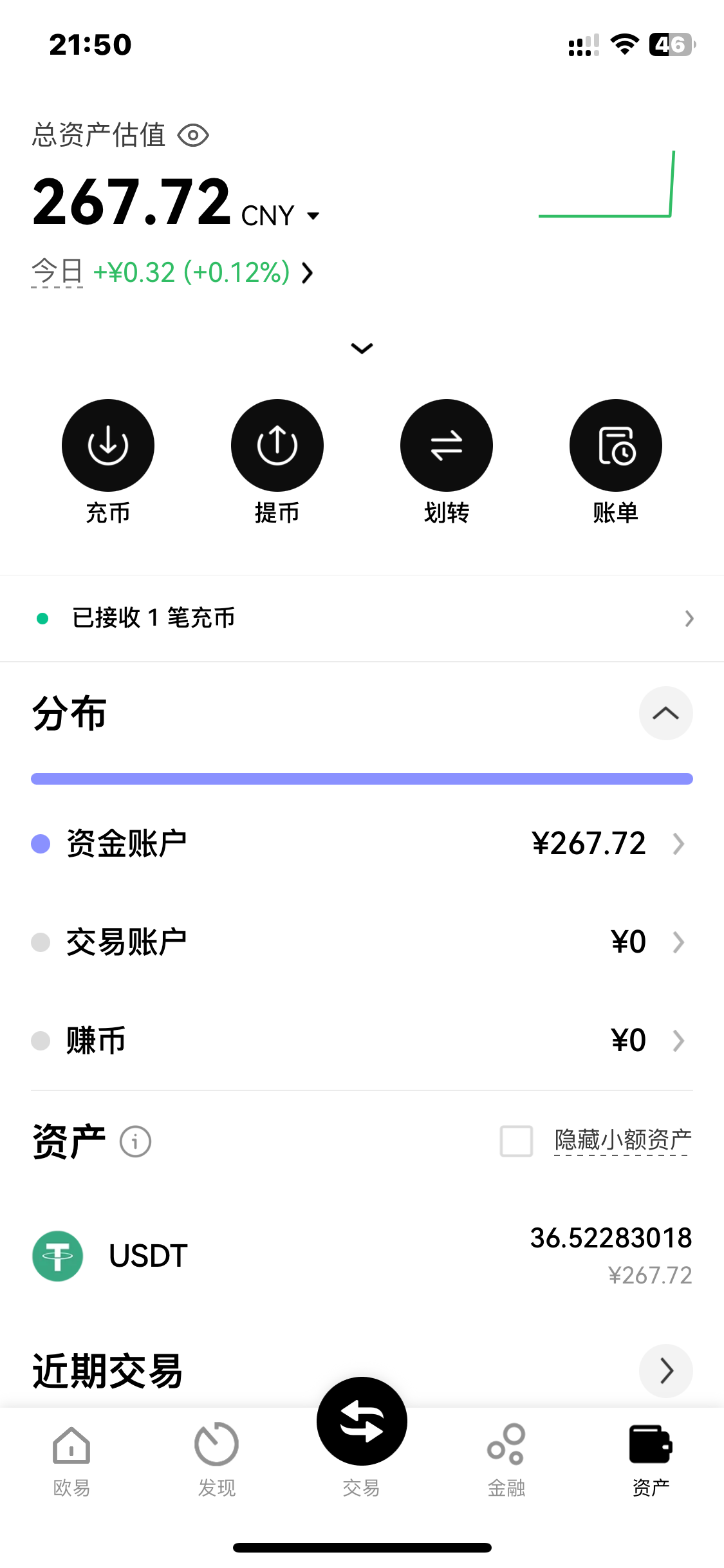This screenshot has height=1568, width=724.
Task: View all 近期交易 recent transactions
Action: click(x=665, y=1371)
